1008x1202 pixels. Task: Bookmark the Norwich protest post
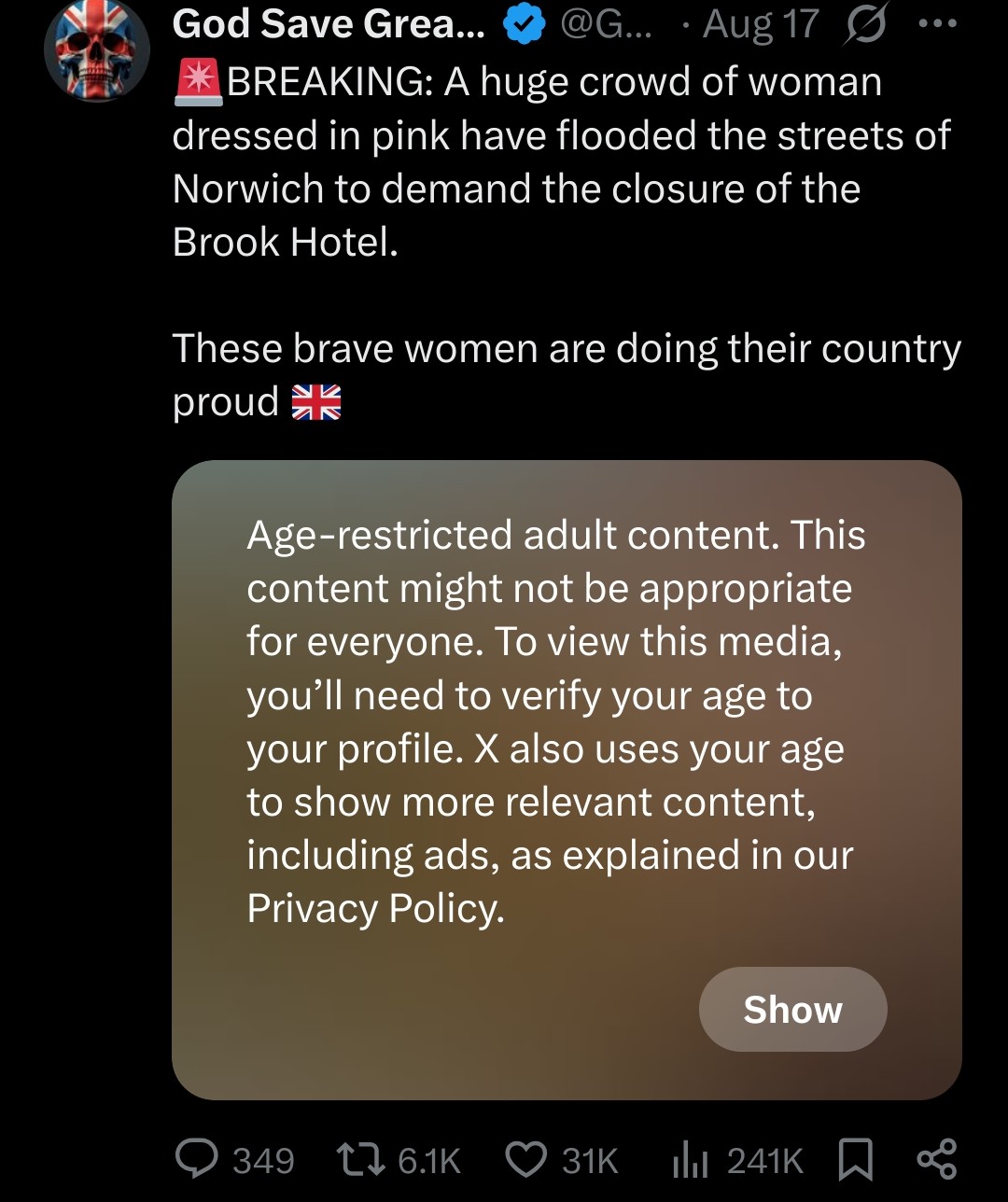[854, 1160]
